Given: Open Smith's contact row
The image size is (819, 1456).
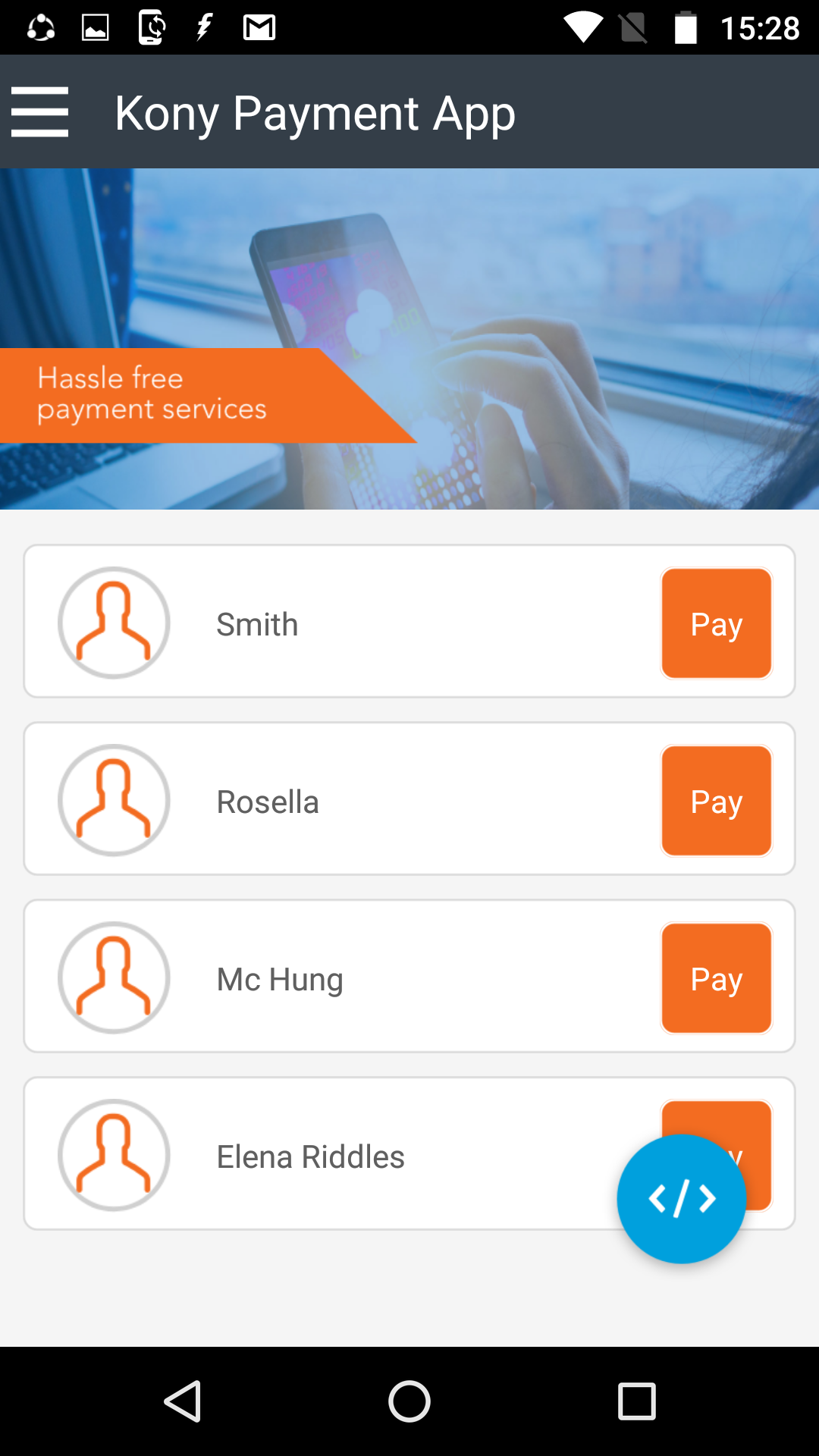Looking at the screenshot, I should (x=258, y=623).
